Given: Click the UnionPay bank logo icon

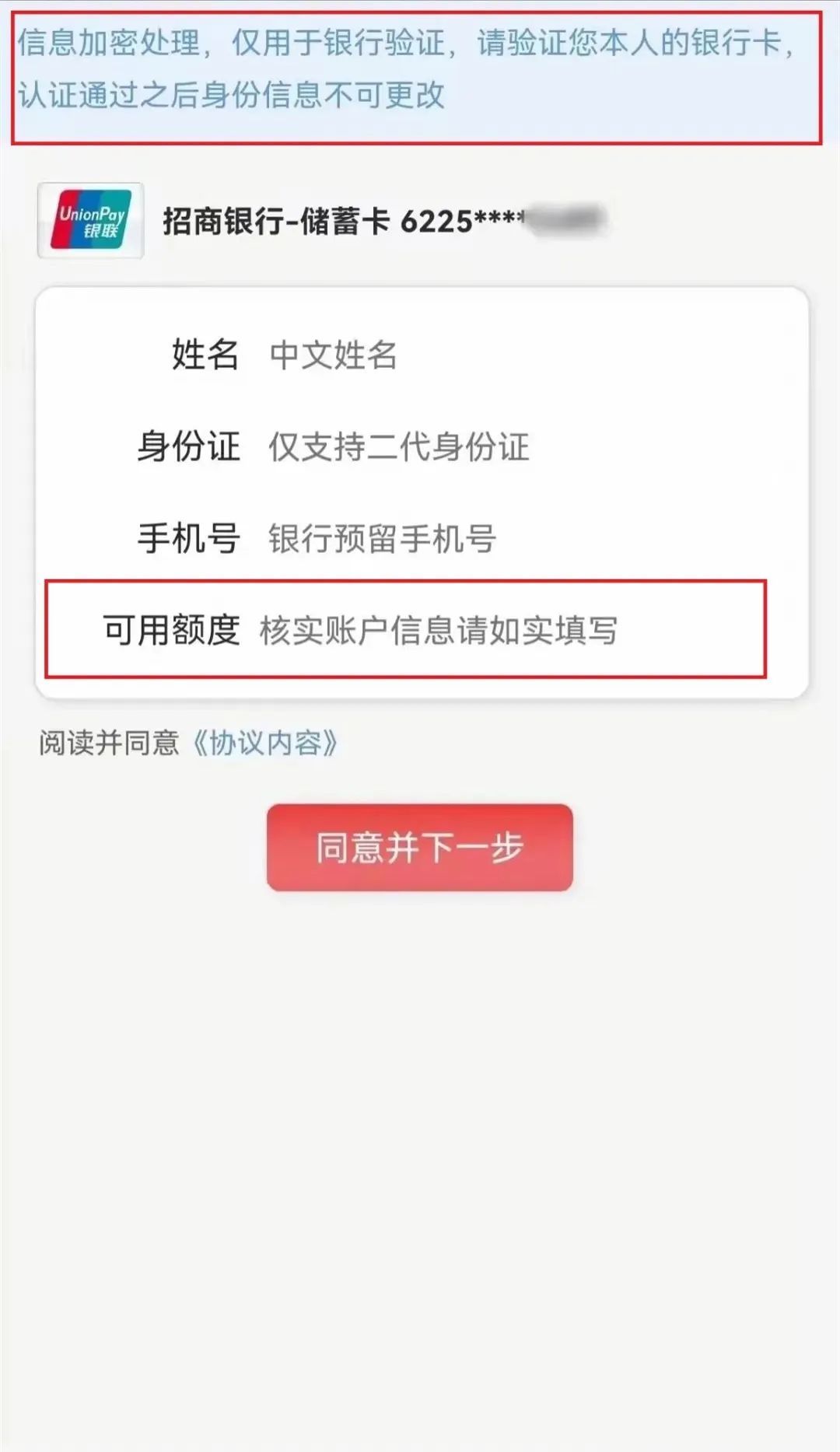Looking at the screenshot, I should [x=90, y=220].
